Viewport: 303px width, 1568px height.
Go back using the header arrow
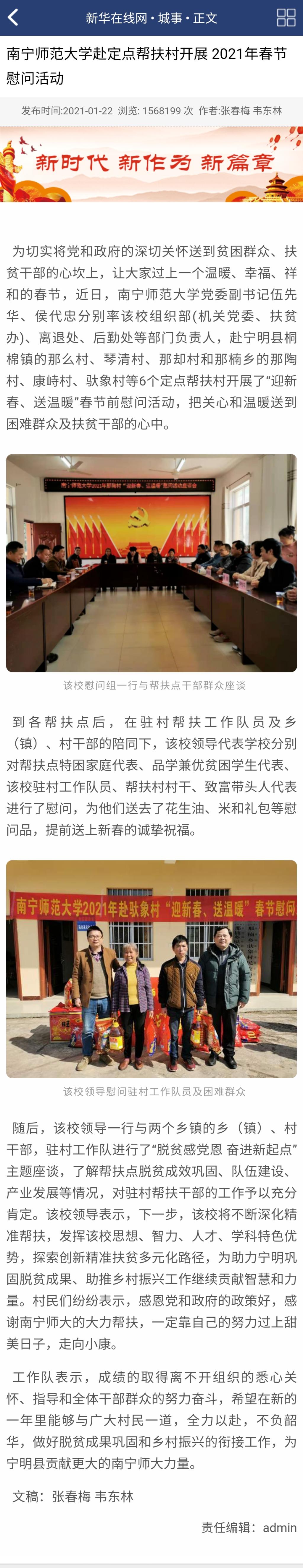pos(13,18)
